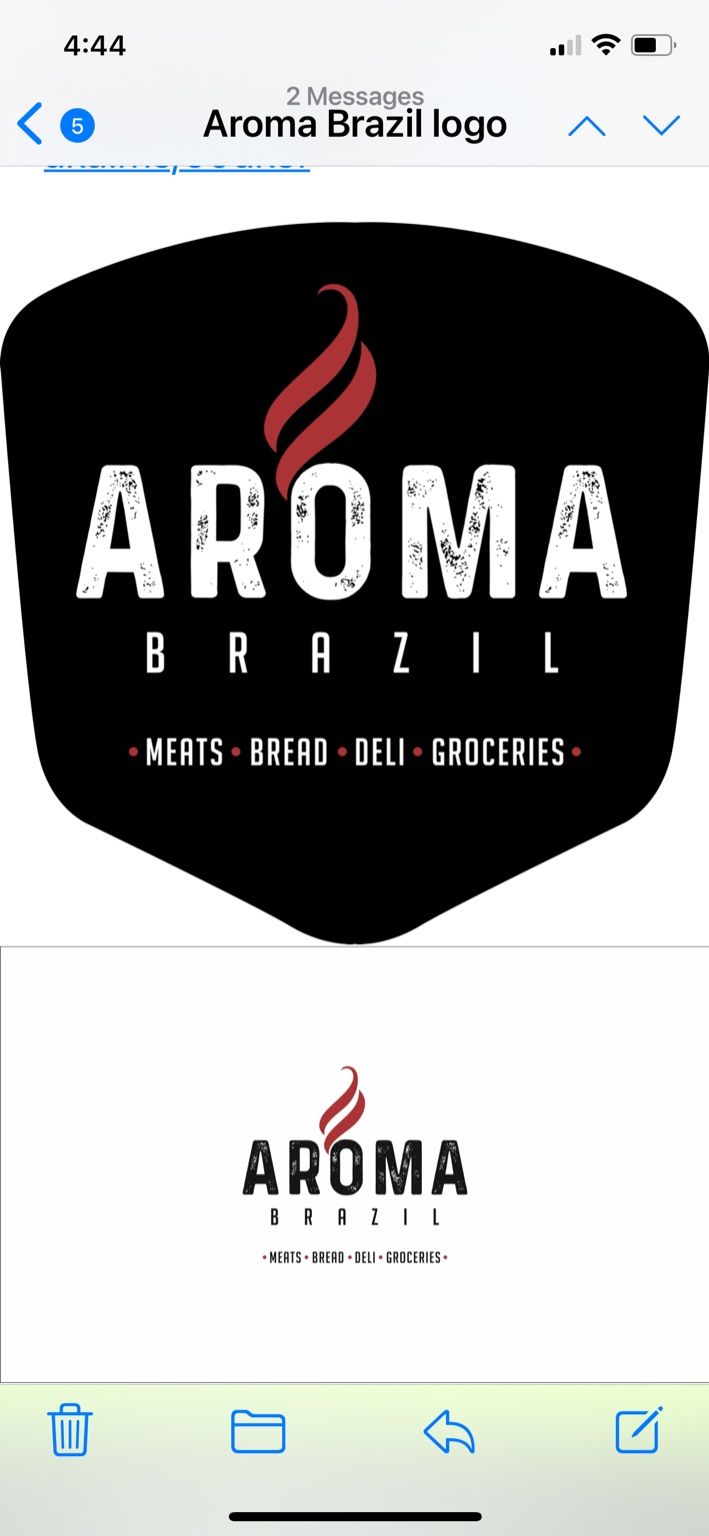Open the blue underlined link at top
Image resolution: width=709 pixels, height=1536 pixels.
(177, 168)
